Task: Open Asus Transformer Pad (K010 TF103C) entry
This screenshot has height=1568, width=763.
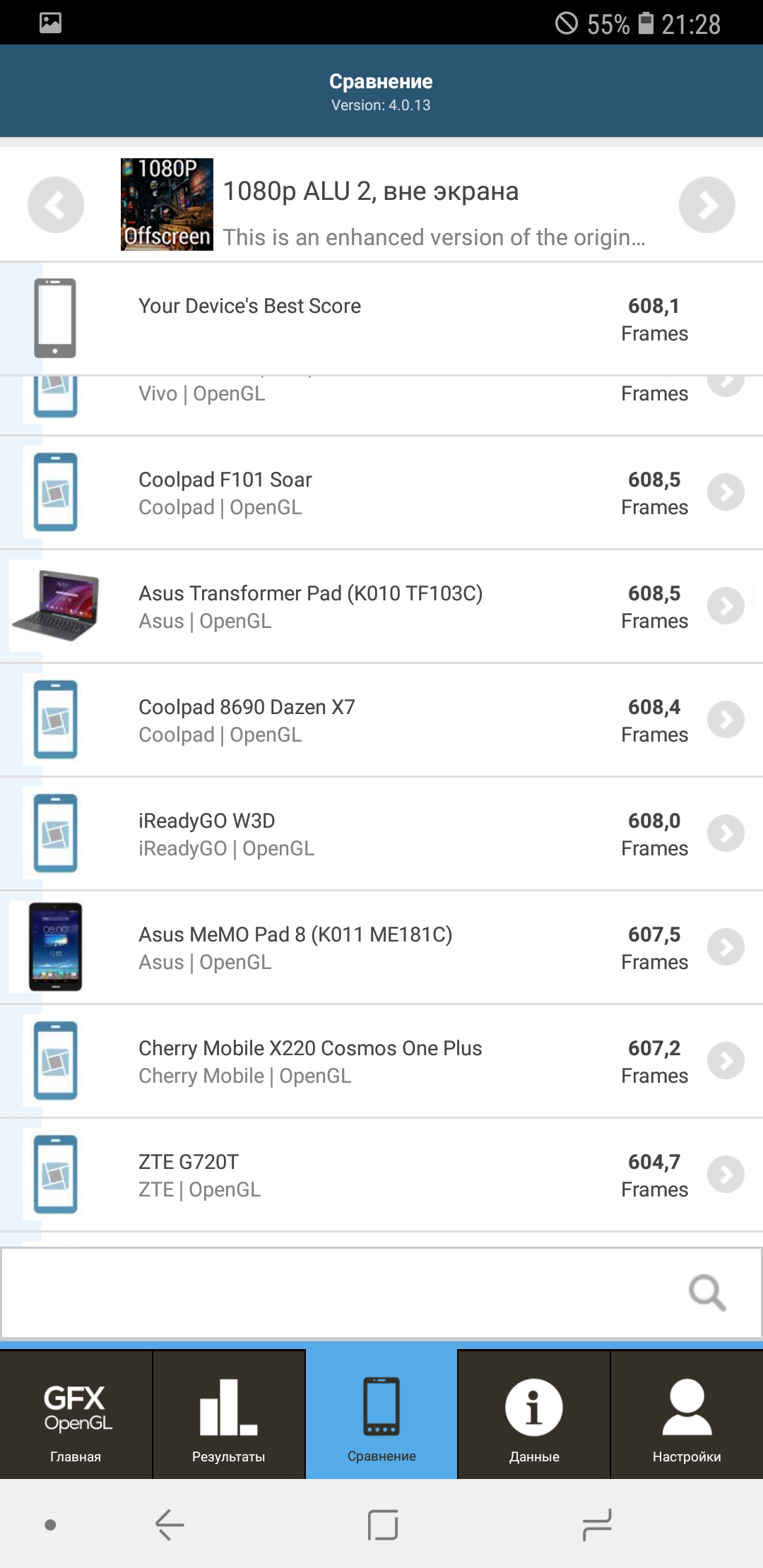Action: [381, 607]
